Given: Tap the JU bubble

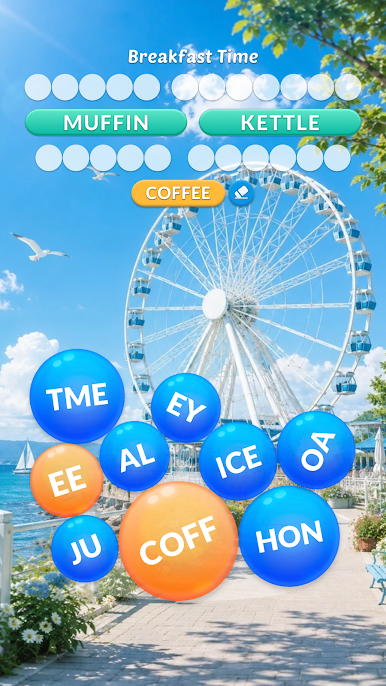Looking at the screenshot, I should pos(85,548).
